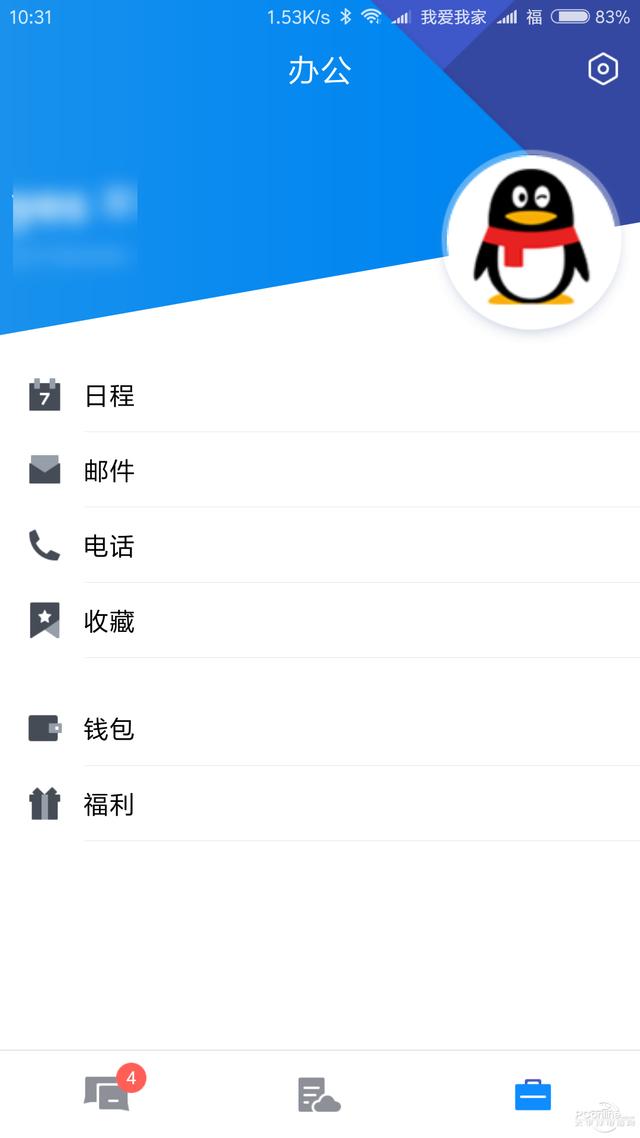Open 邮件 mail
Image resolution: width=640 pixels, height=1138 pixels.
click(x=109, y=471)
